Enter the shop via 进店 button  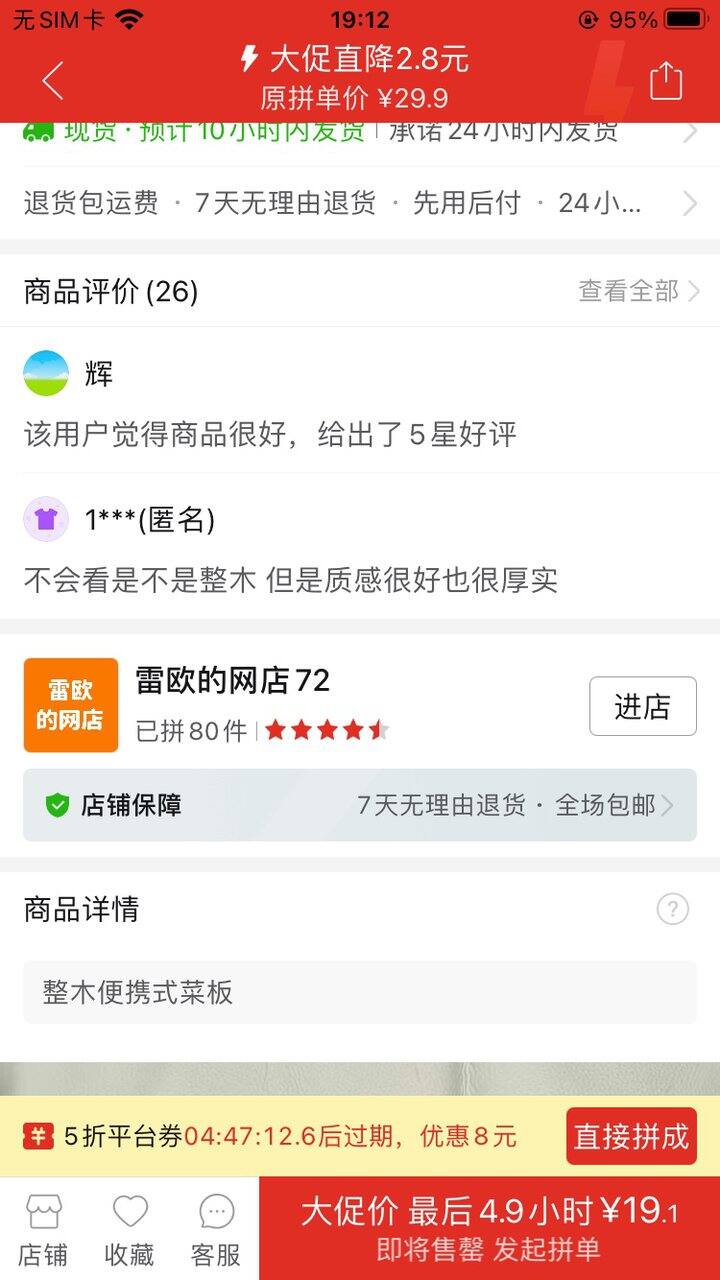click(642, 706)
